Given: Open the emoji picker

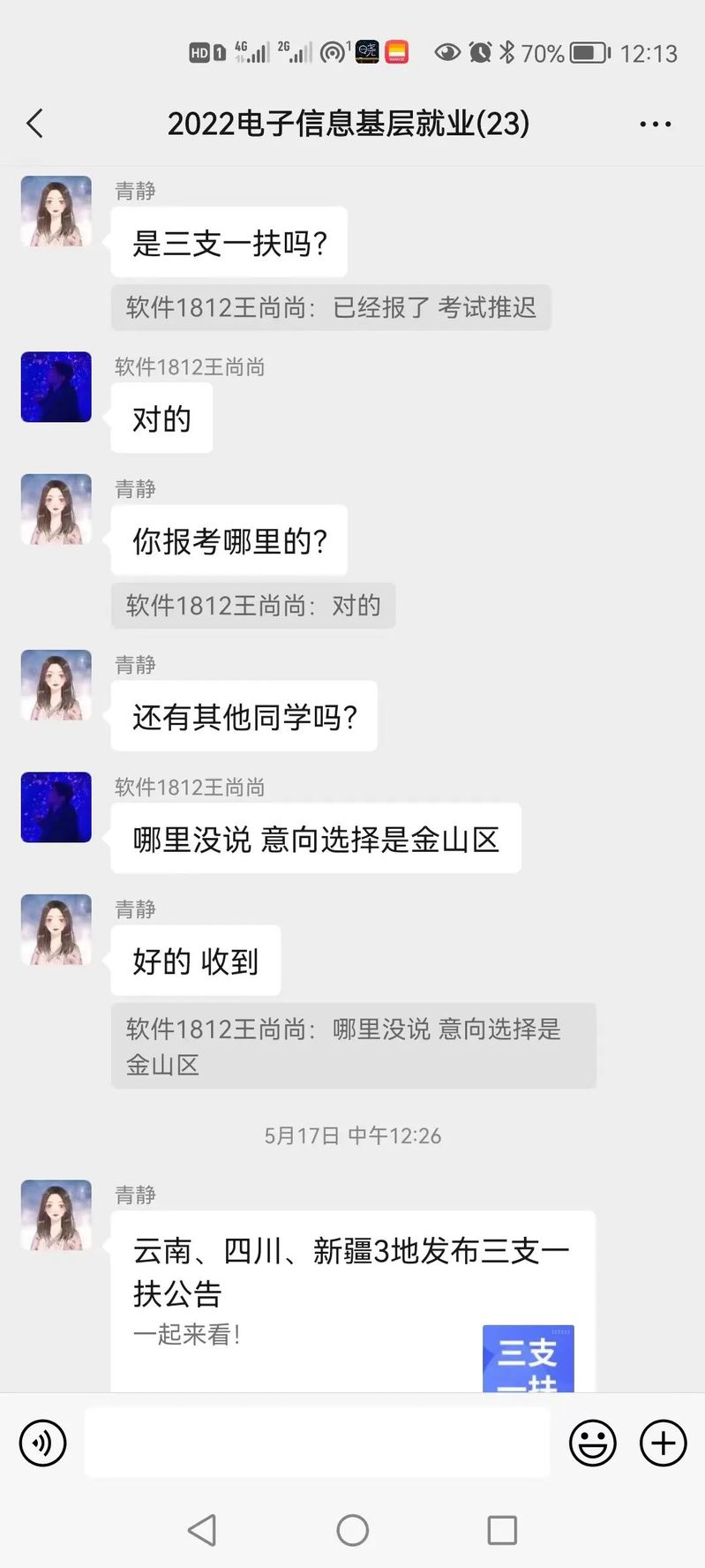Looking at the screenshot, I should 592,1443.
